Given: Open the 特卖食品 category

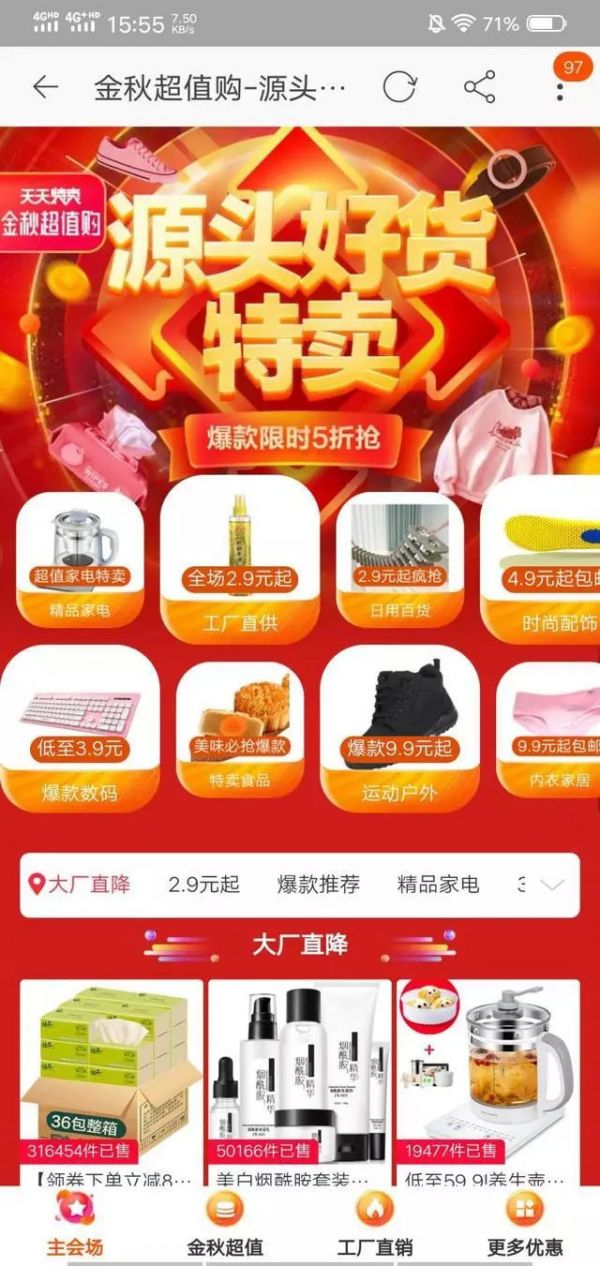Looking at the screenshot, I should click(x=240, y=730).
